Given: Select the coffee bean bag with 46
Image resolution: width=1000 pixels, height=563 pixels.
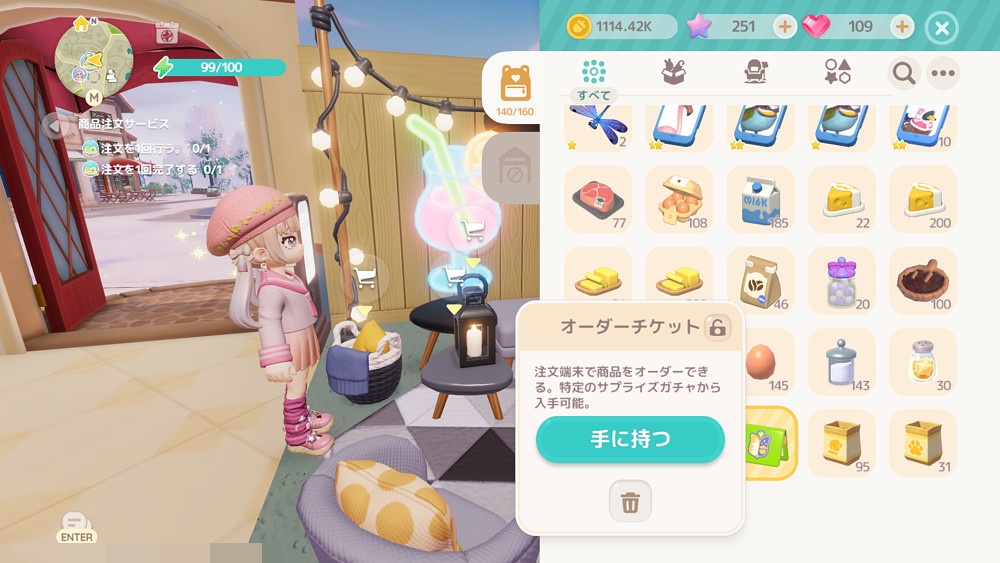Looking at the screenshot, I should click(x=760, y=281).
